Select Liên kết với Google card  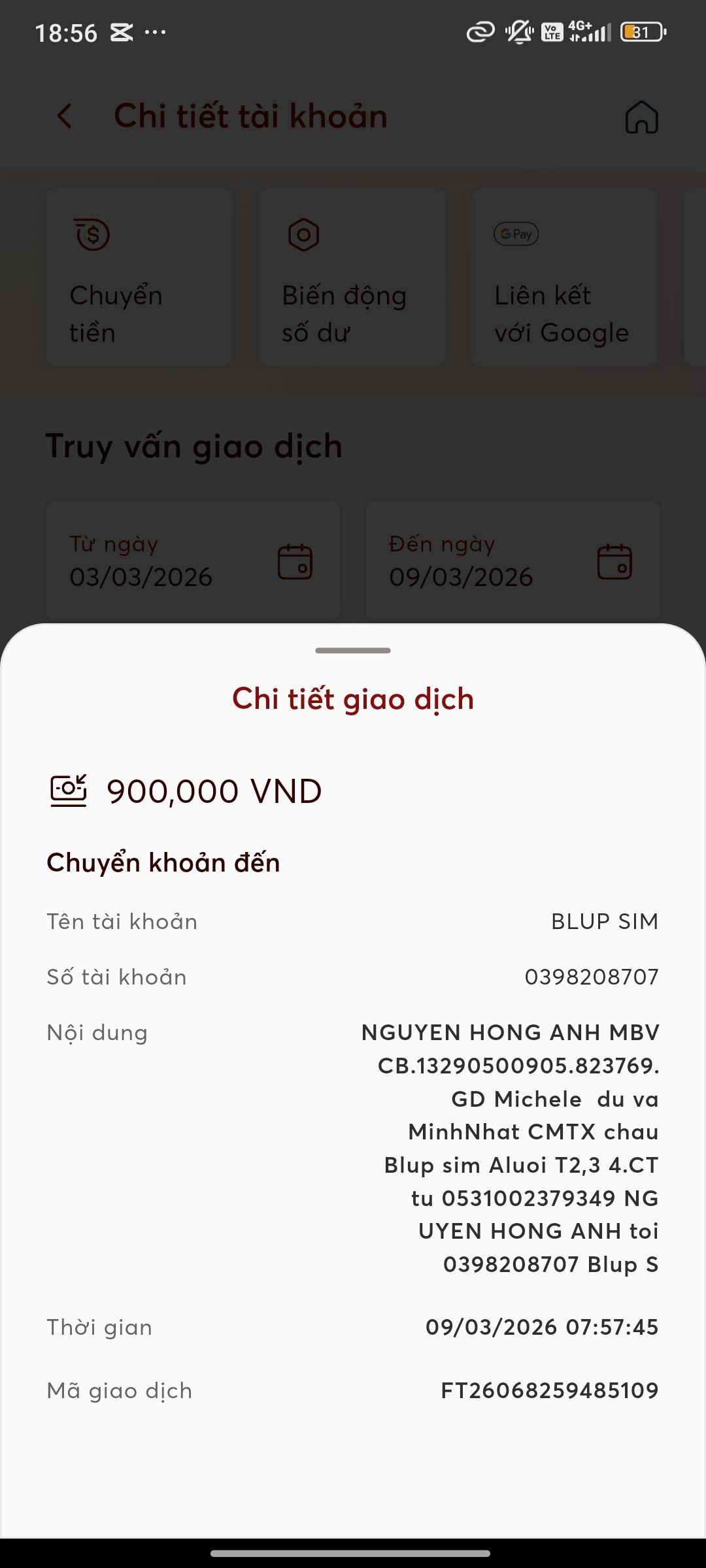[x=564, y=277]
